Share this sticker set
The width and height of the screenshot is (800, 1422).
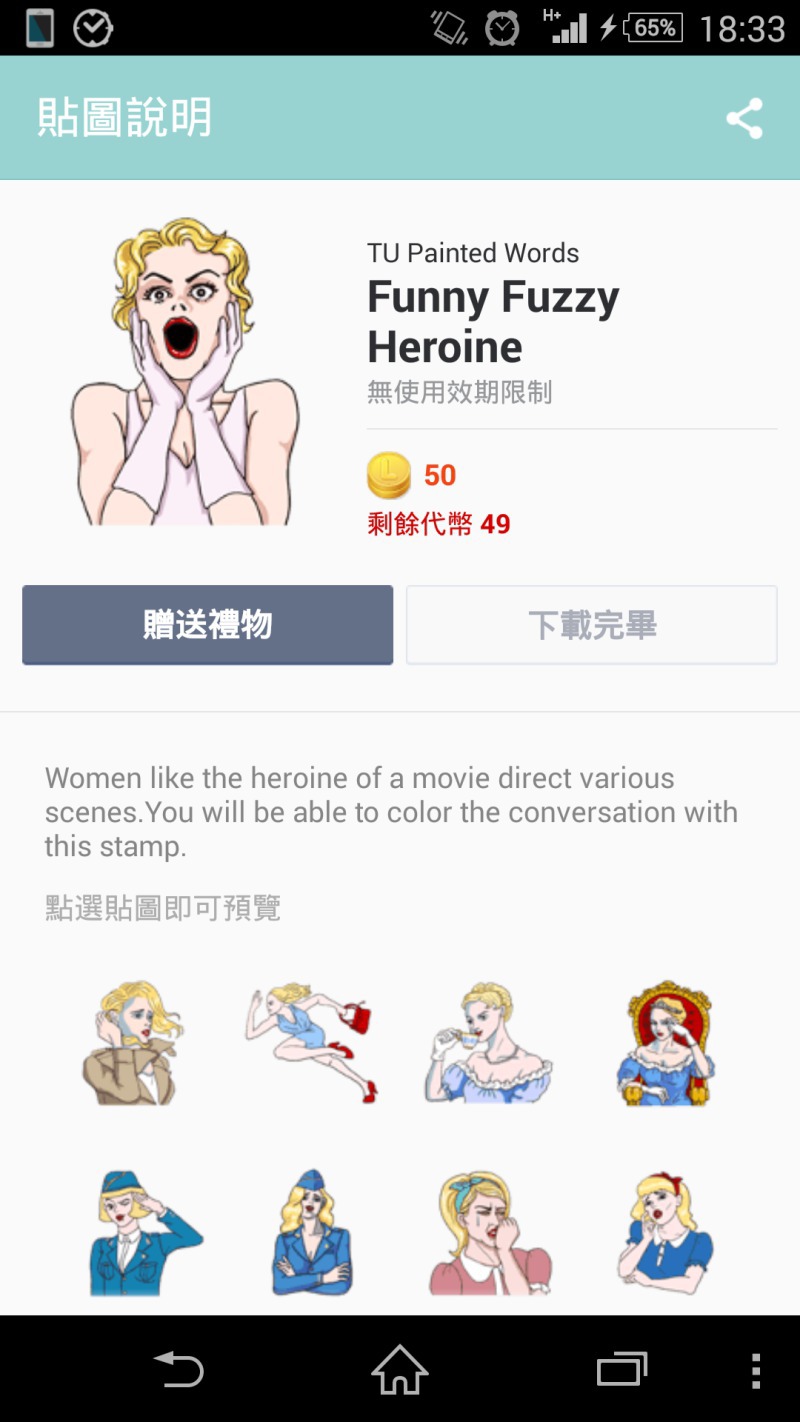click(x=744, y=118)
